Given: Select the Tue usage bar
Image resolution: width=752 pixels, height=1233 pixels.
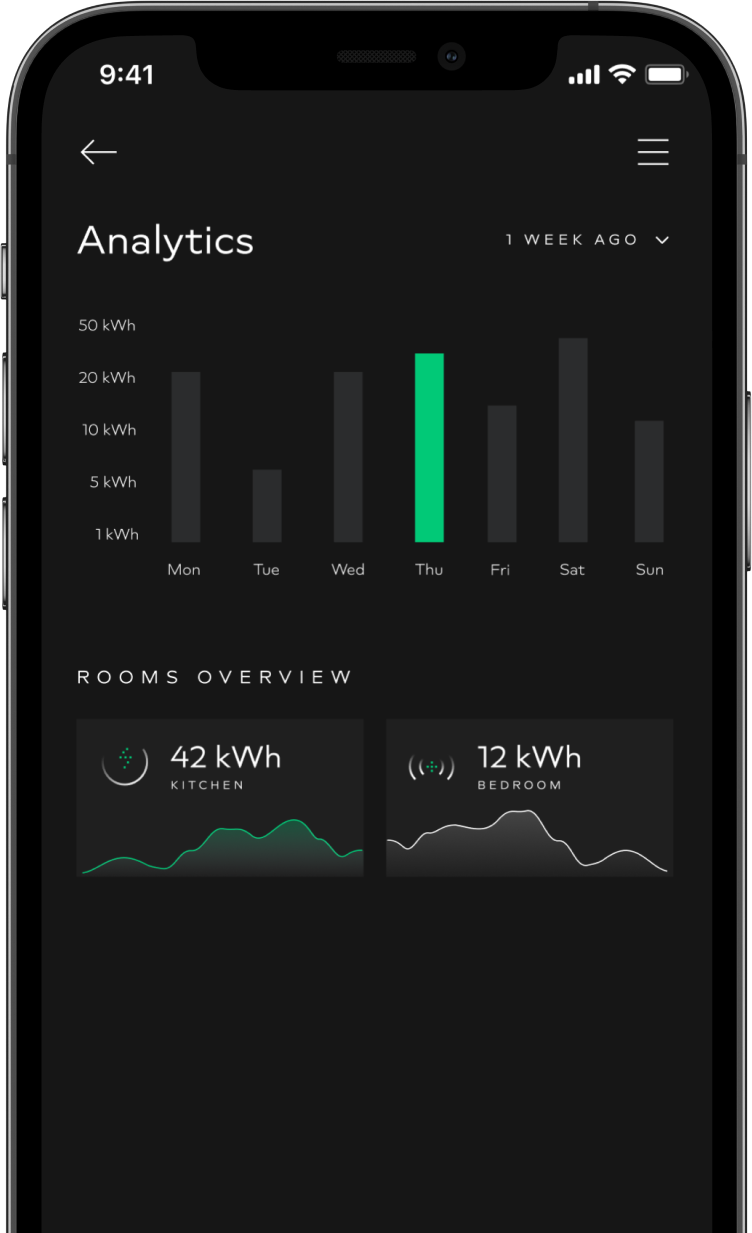Looking at the screenshot, I should click(x=267, y=506).
